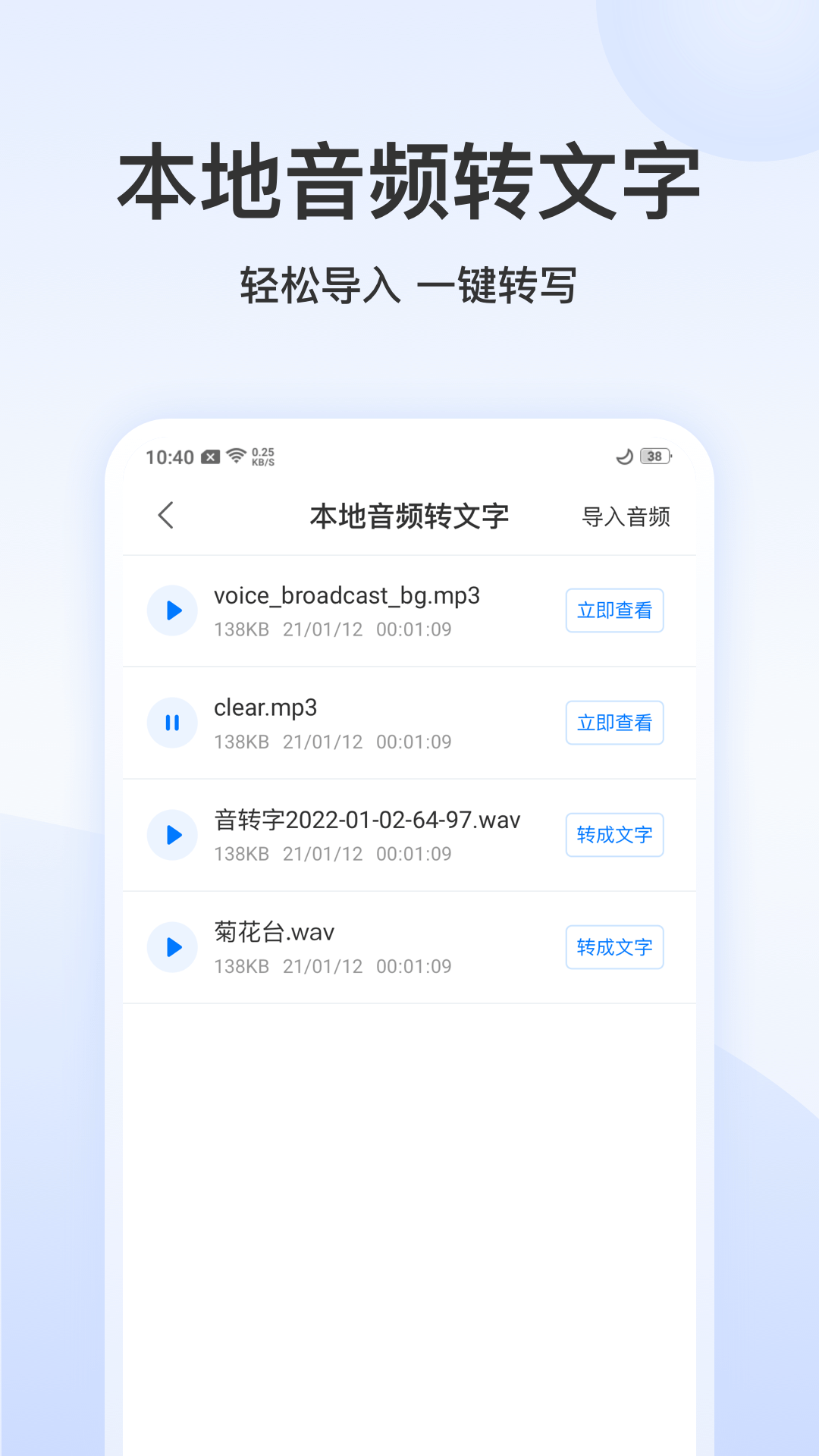
Task: Tap the Wi-Fi signal icon in the status bar
Action: click(237, 455)
